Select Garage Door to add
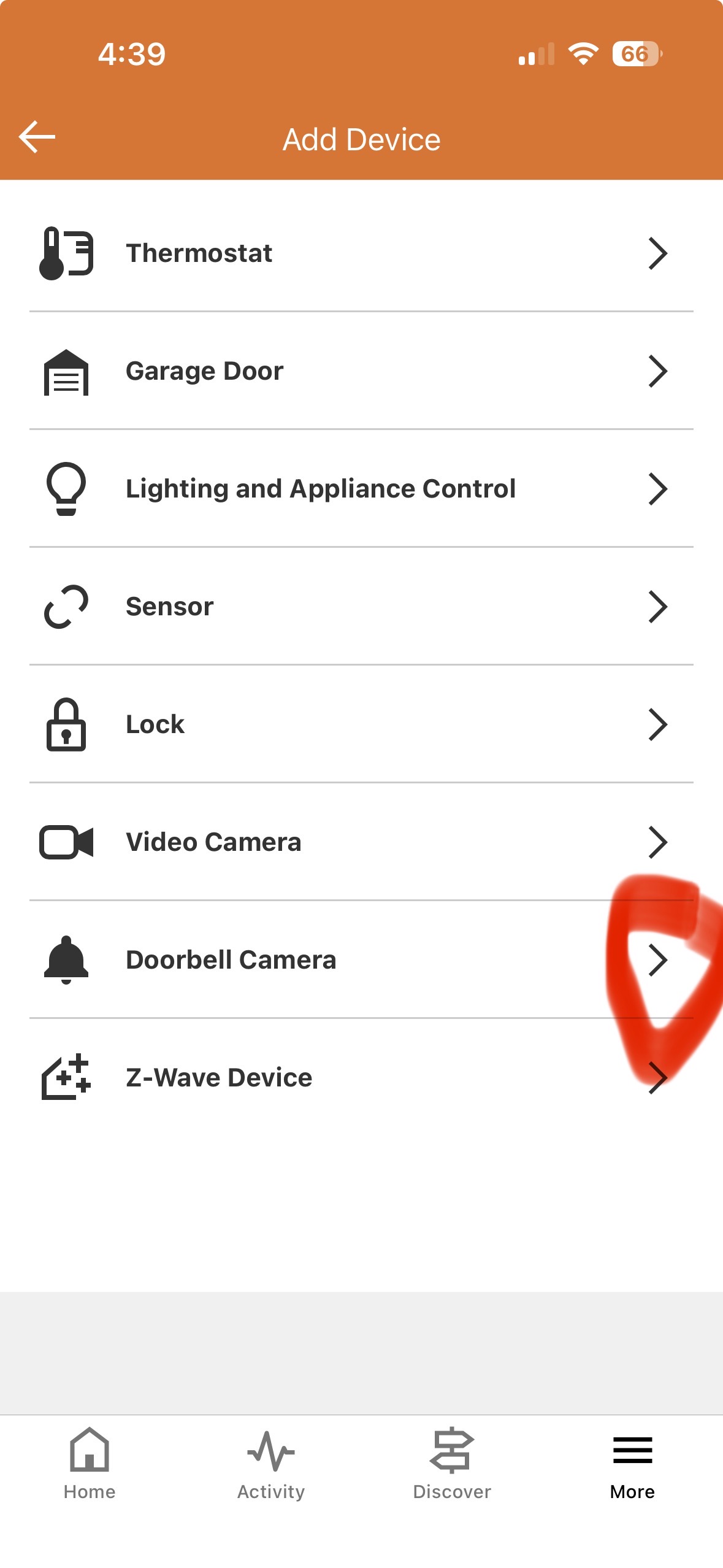Screen dimensions: 723x1568 [361, 371]
